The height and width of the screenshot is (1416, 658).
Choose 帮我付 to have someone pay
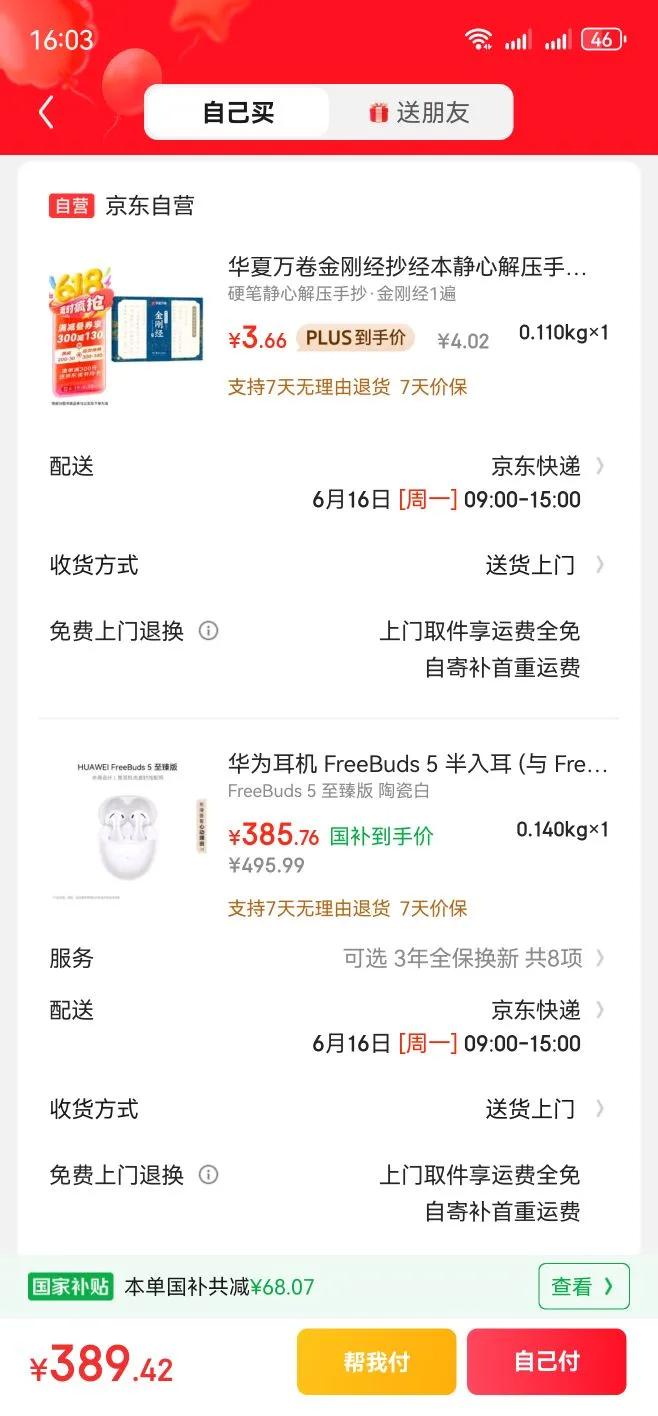376,1362
